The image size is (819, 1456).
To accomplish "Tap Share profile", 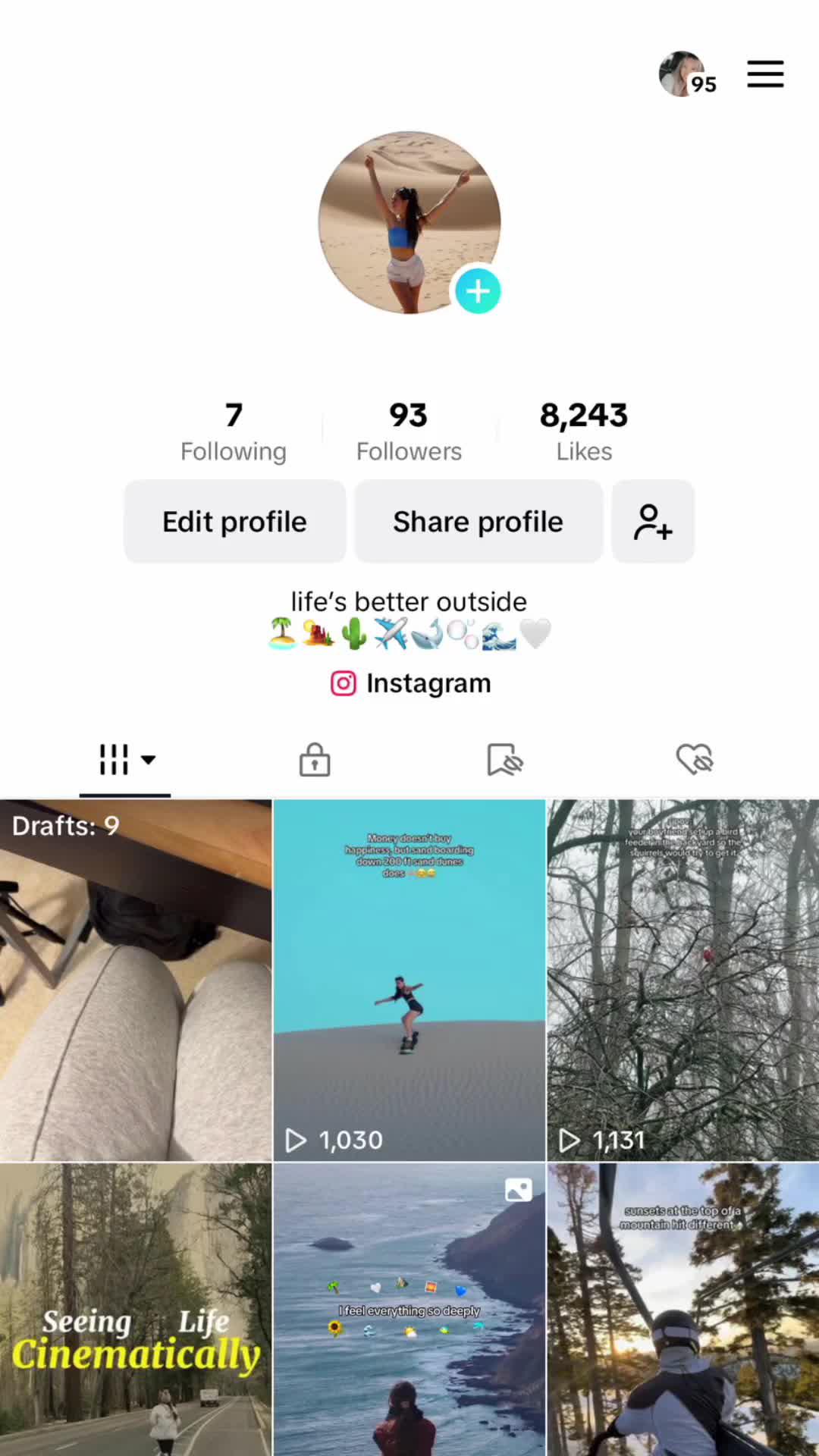I will [478, 521].
